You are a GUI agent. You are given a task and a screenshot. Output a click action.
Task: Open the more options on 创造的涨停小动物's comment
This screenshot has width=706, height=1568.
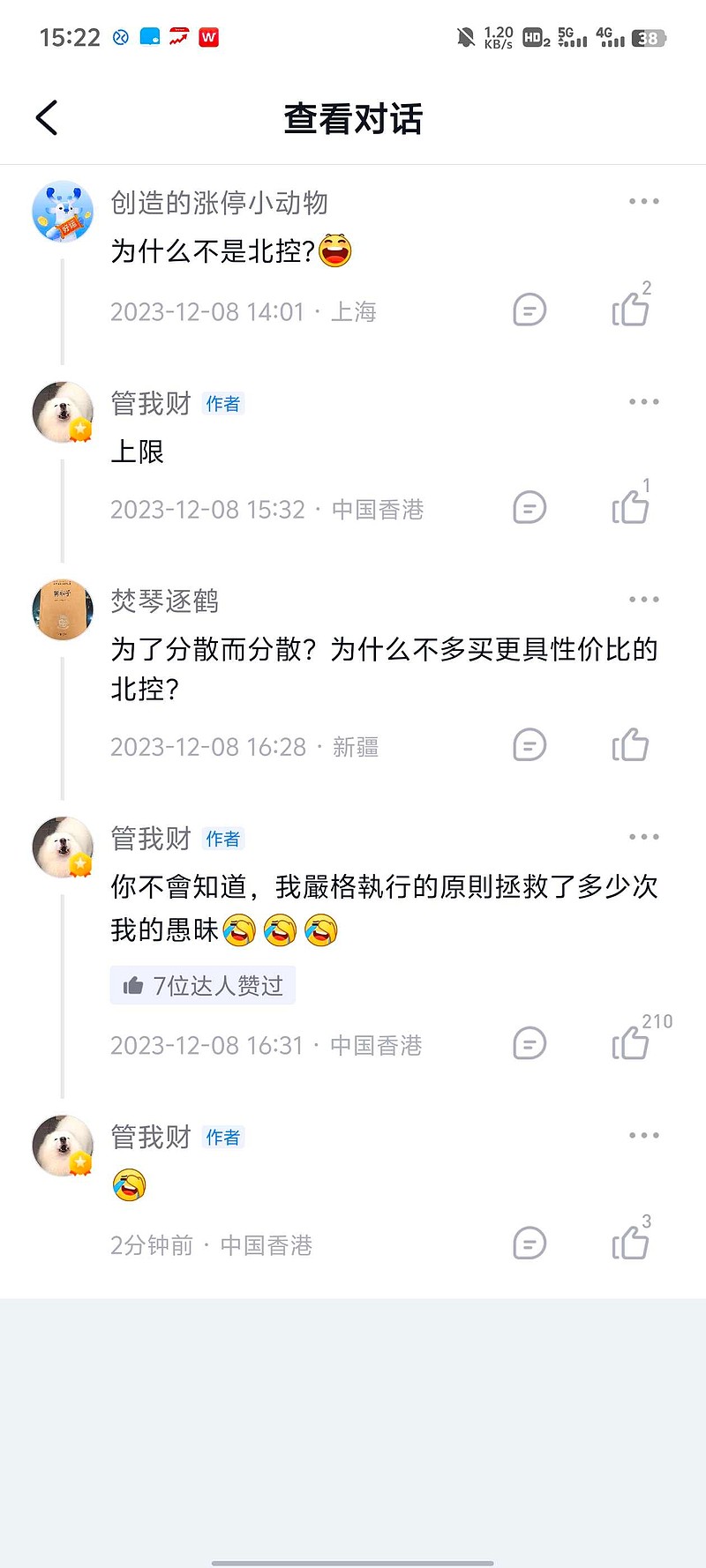click(643, 201)
